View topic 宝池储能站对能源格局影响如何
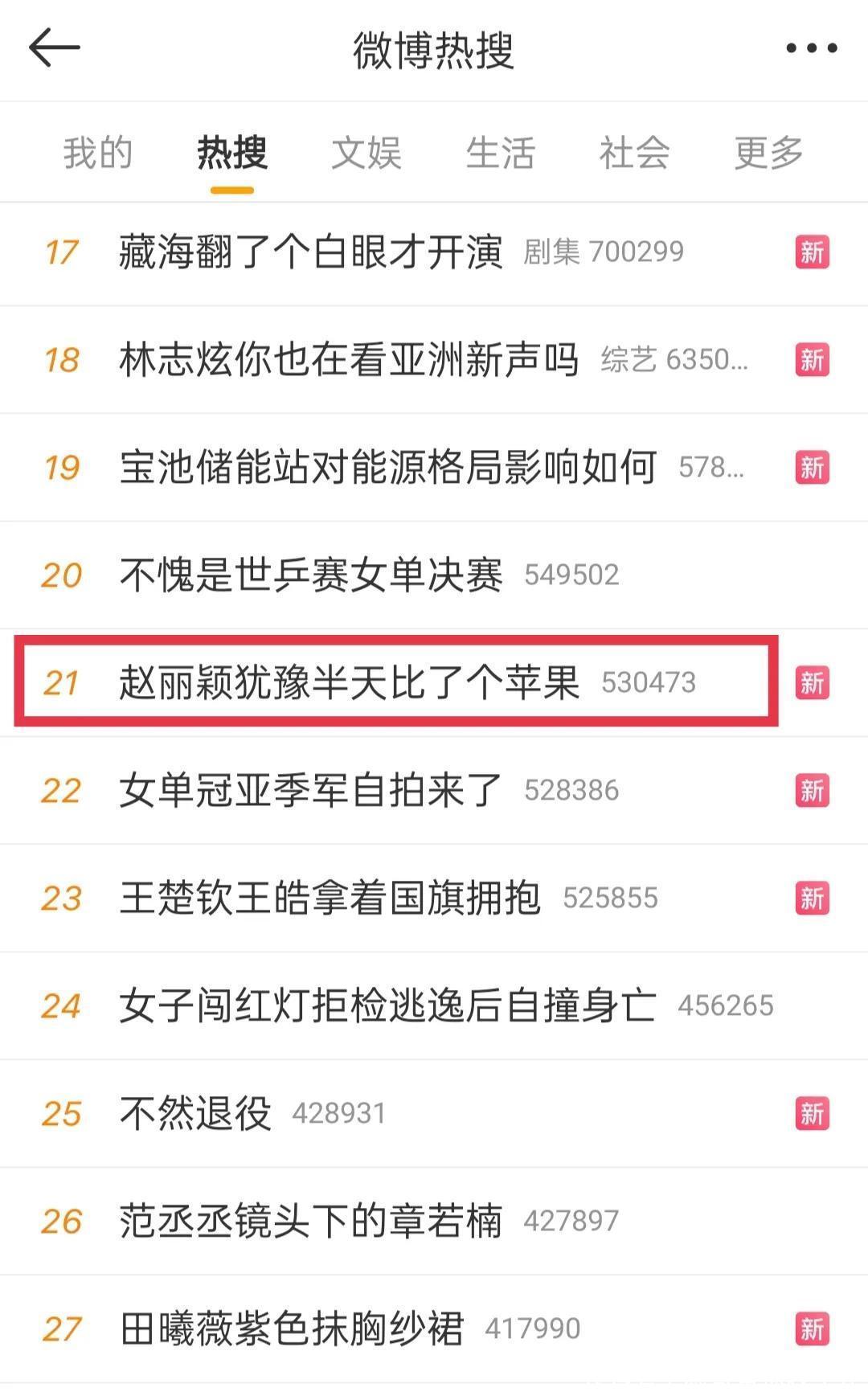 tap(387, 468)
